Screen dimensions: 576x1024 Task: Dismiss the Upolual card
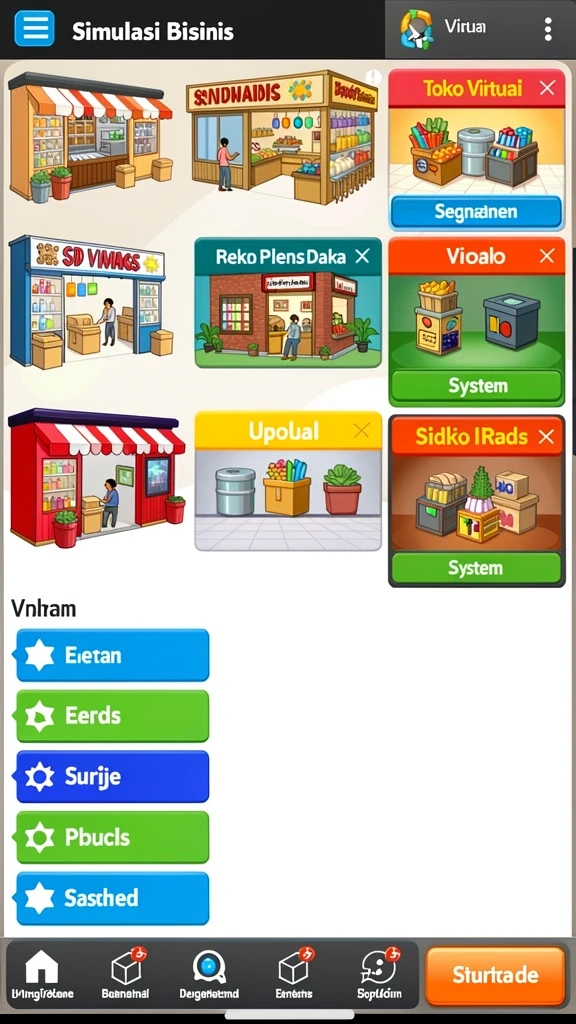[361, 430]
